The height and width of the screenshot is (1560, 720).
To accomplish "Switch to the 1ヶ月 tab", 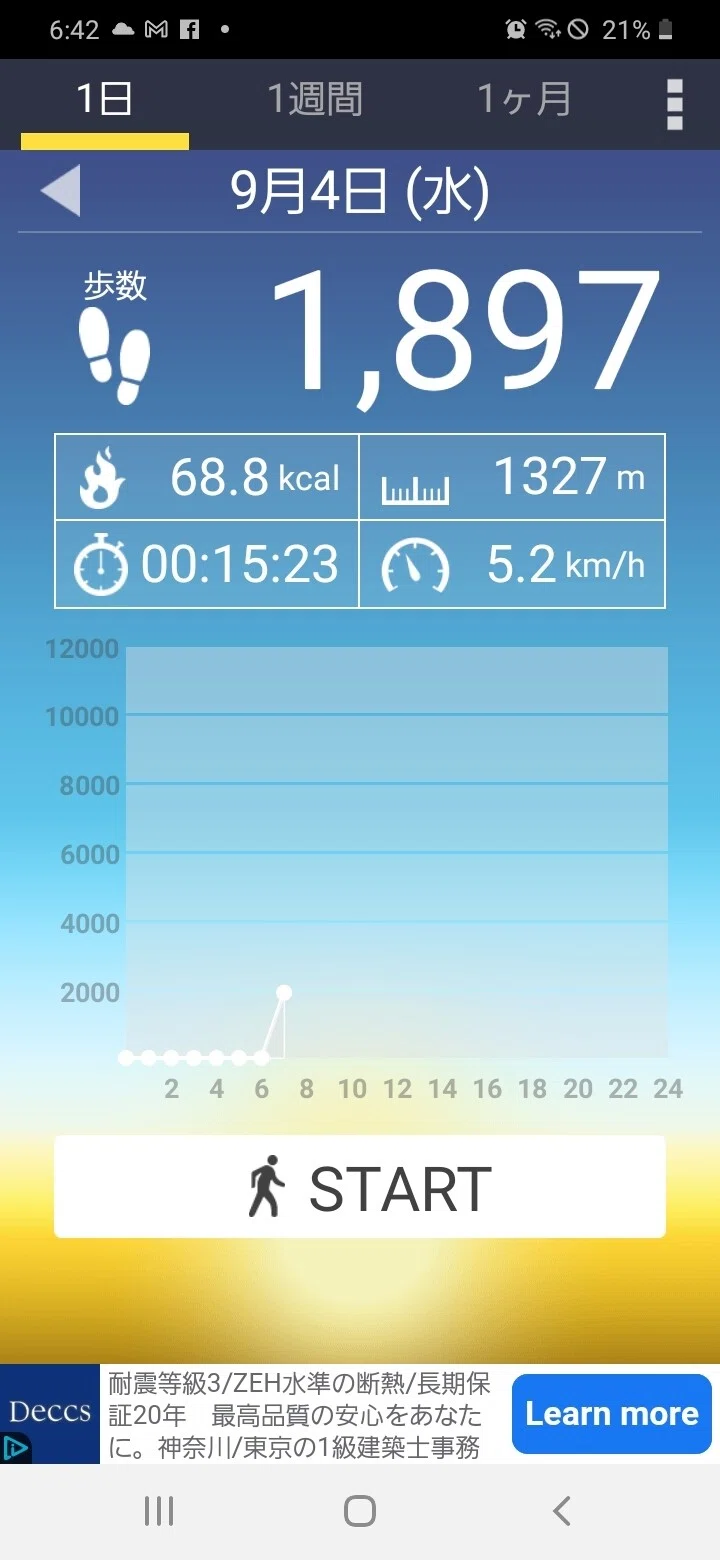I will [524, 99].
